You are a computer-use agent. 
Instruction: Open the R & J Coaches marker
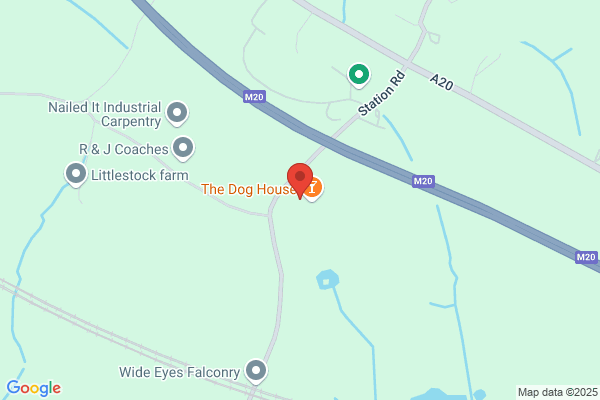coord(183,148)
